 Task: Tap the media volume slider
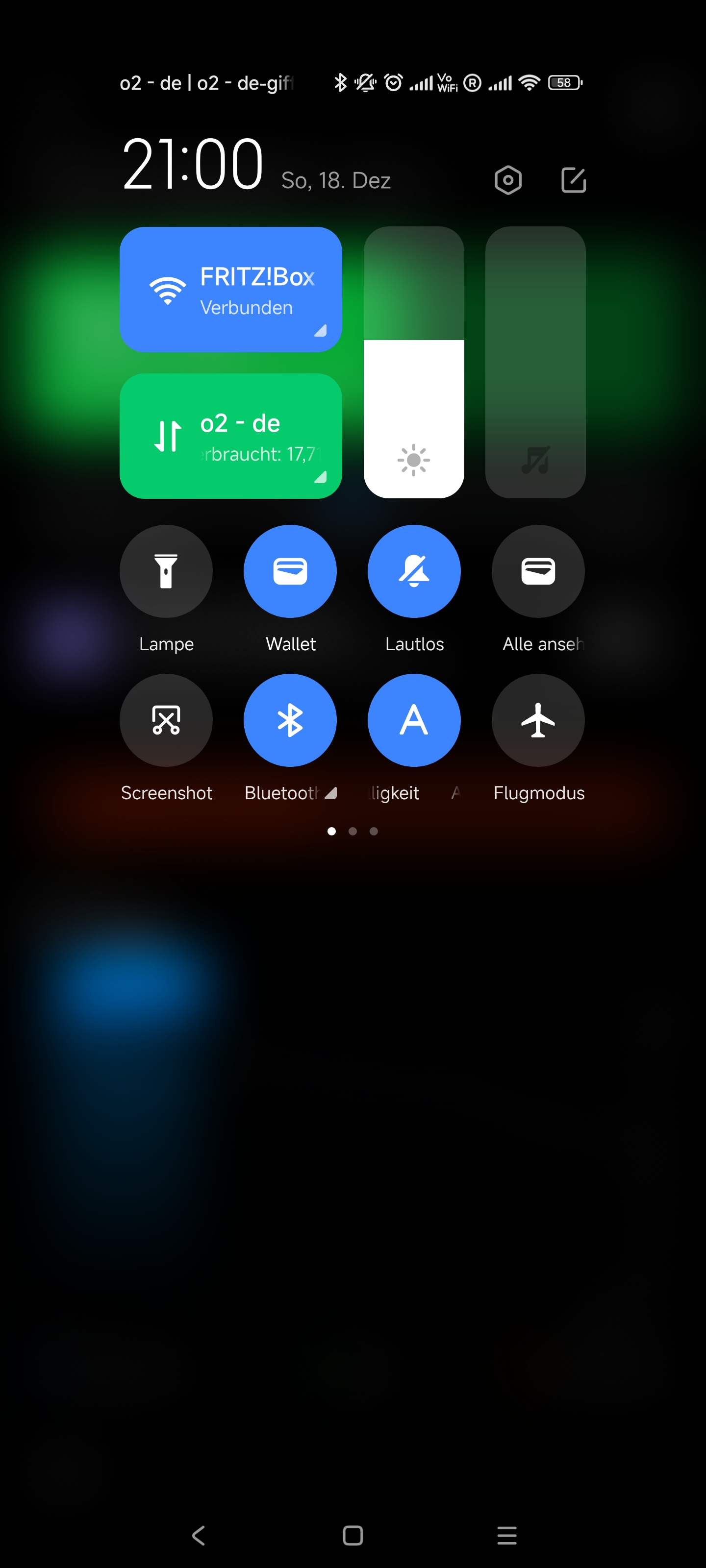[535, 362]
